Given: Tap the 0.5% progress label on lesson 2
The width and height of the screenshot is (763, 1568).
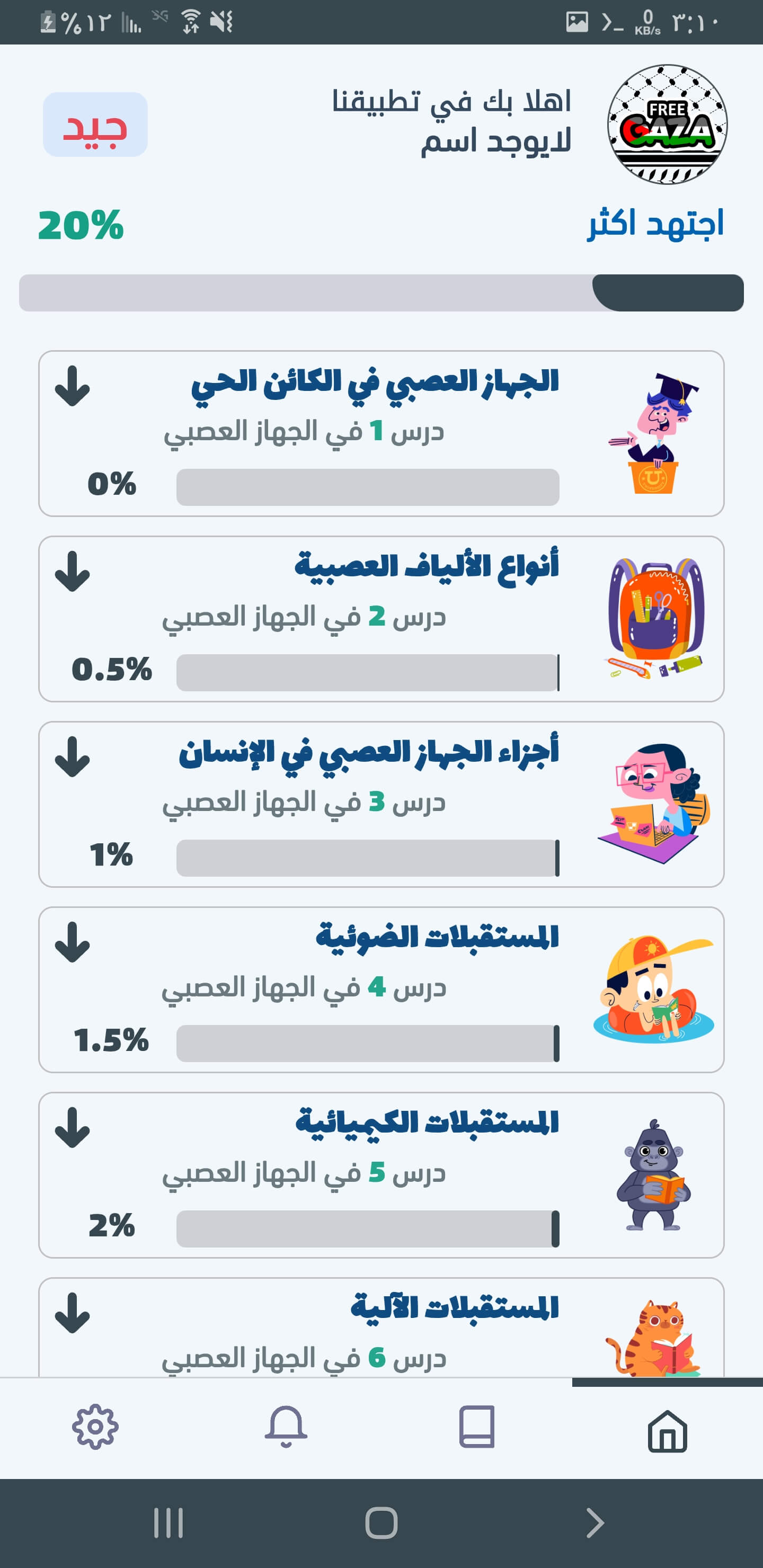Looking at the screenshot, I should click(x=112, y=671).
